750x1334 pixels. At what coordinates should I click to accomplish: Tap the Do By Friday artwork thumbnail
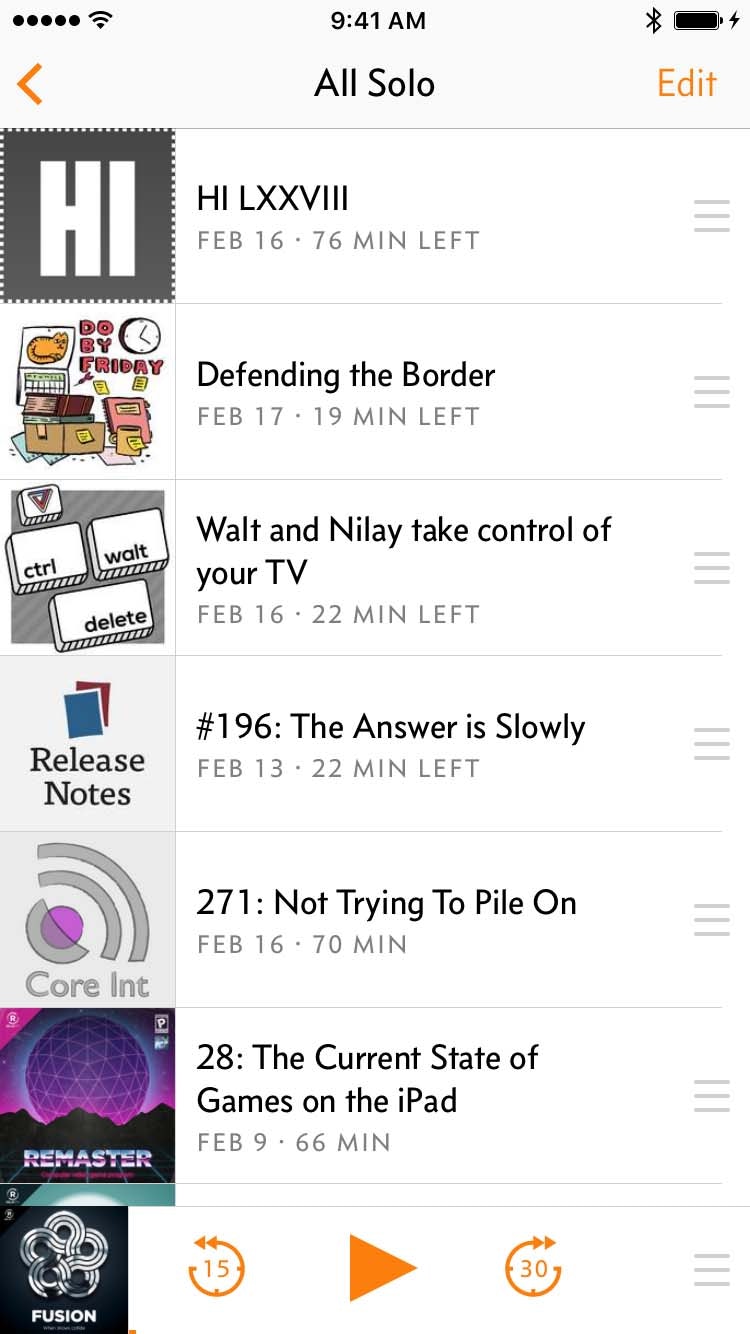coord(87,392)
